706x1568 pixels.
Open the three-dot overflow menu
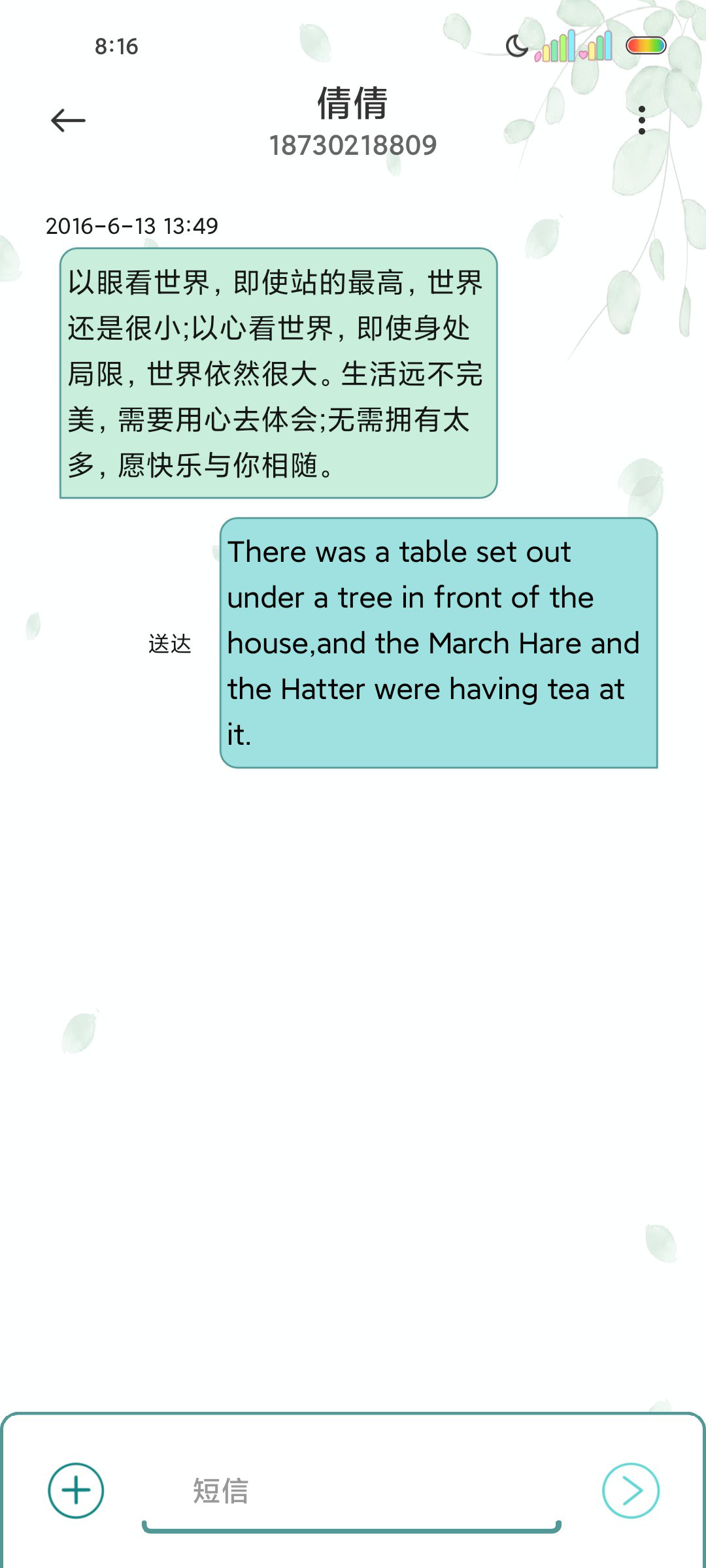pos(642,120)
